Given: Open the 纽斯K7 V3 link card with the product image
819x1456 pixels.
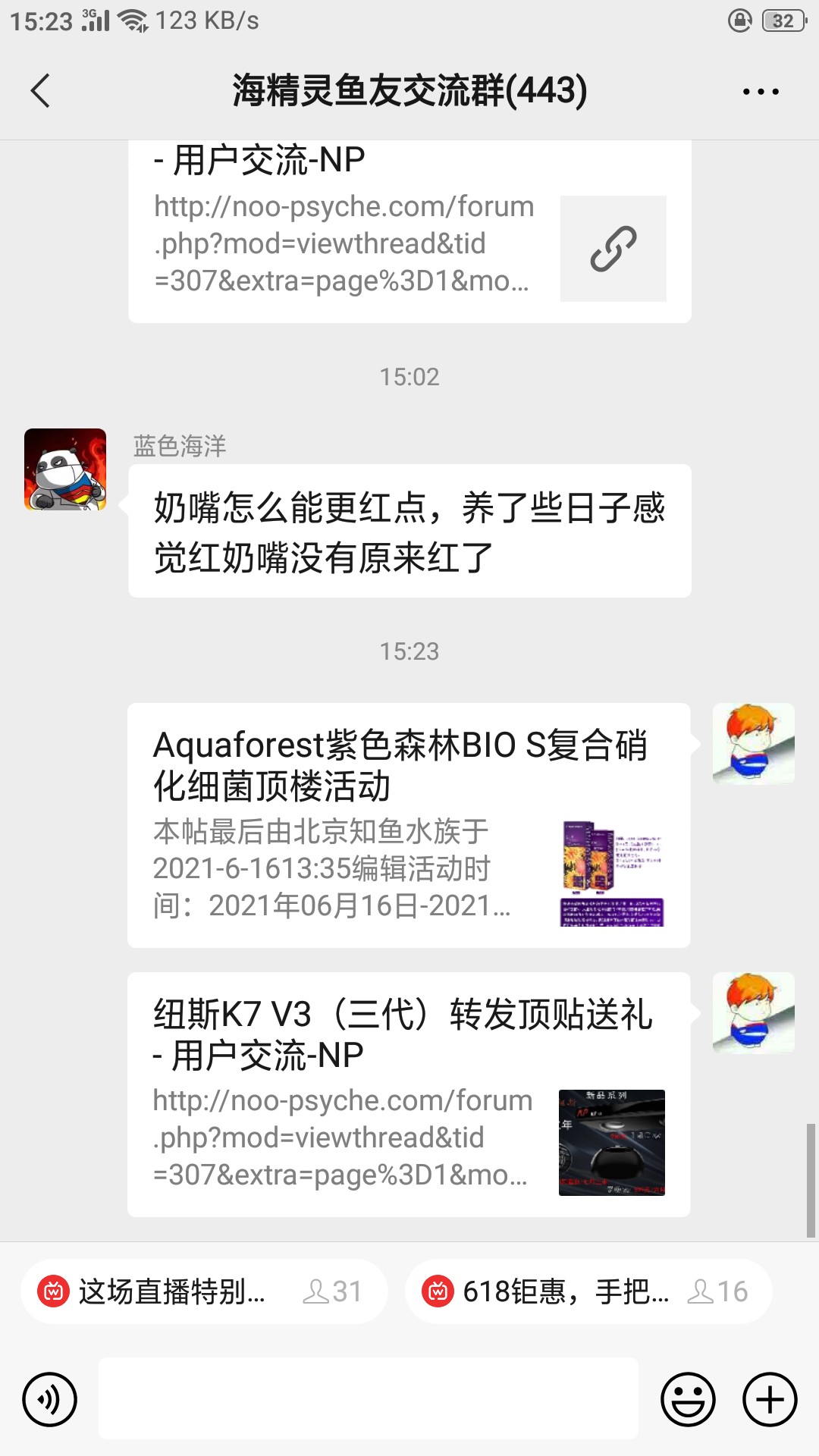Looking at the screenshot, I should tap(409, 1094).
